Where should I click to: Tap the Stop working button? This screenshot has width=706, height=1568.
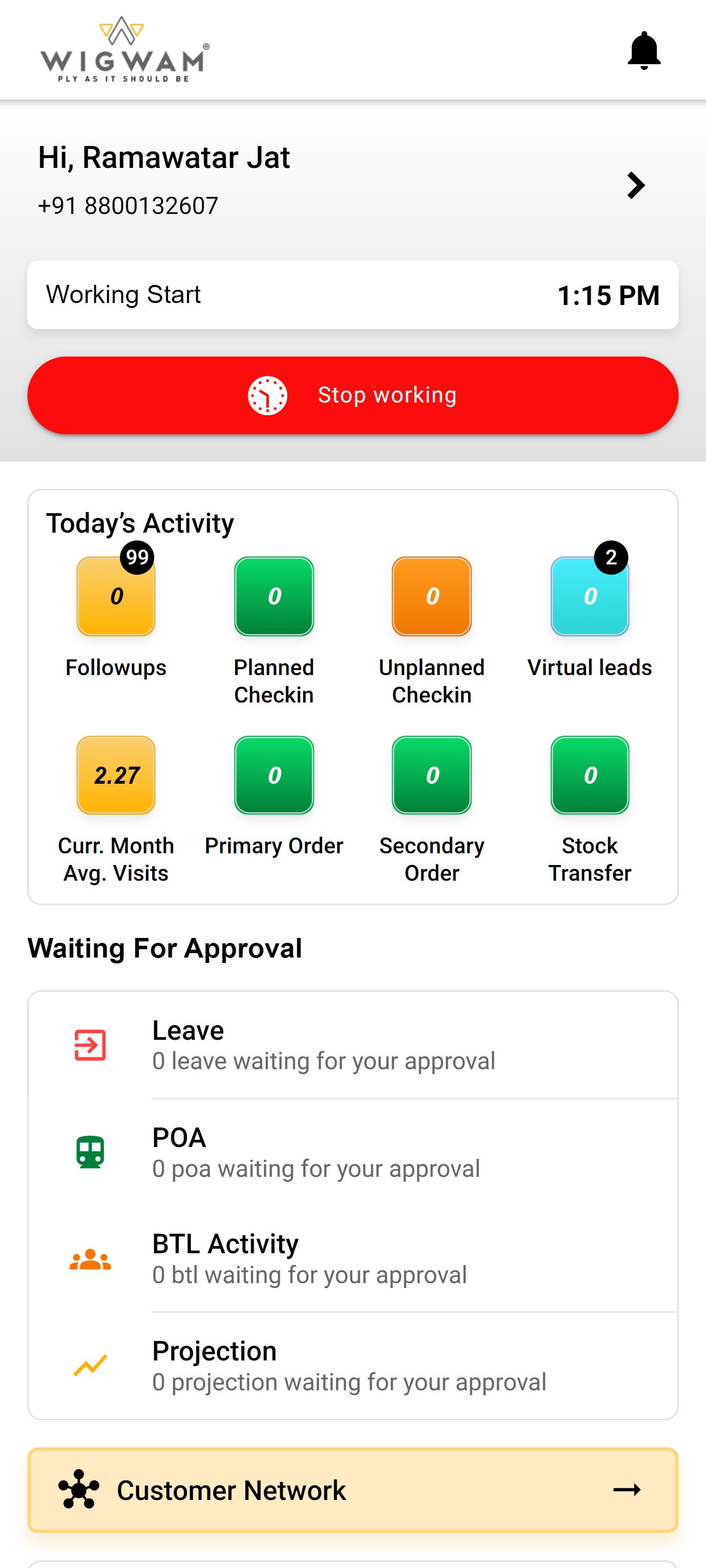click(353, 395)
